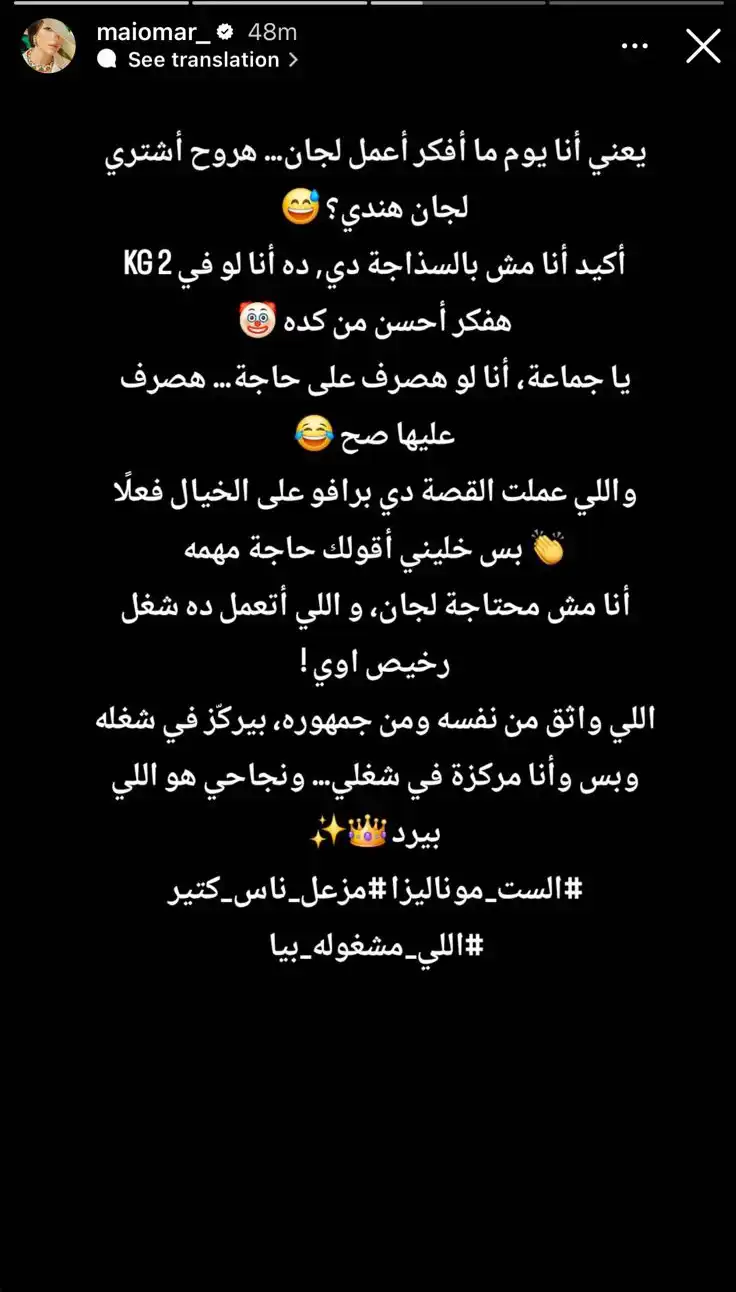Screen dimensions: 736x1292
Task: Open maiomar_'s profile picture
Action: click(47, 45)
